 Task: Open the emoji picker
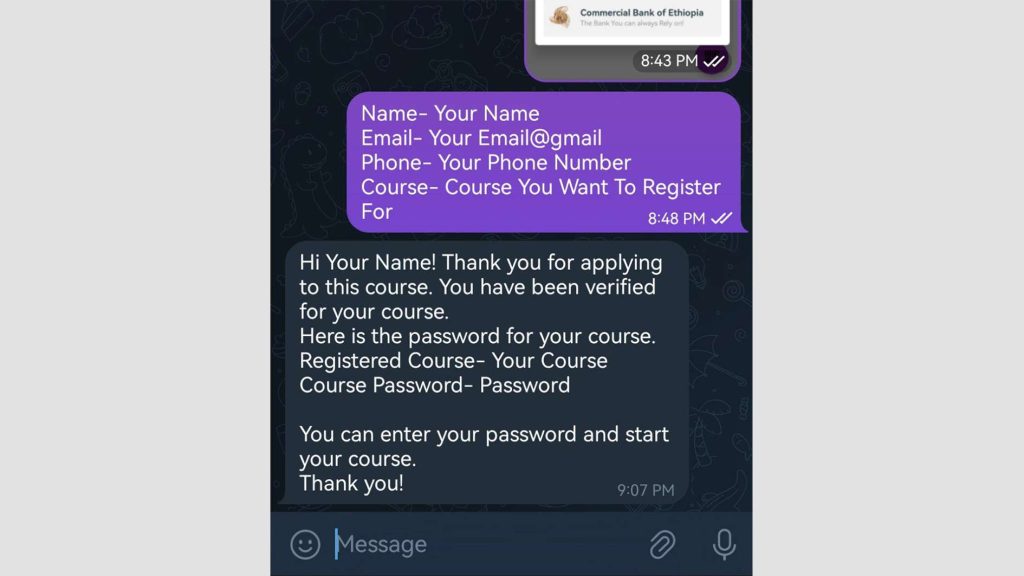point(305,544)
